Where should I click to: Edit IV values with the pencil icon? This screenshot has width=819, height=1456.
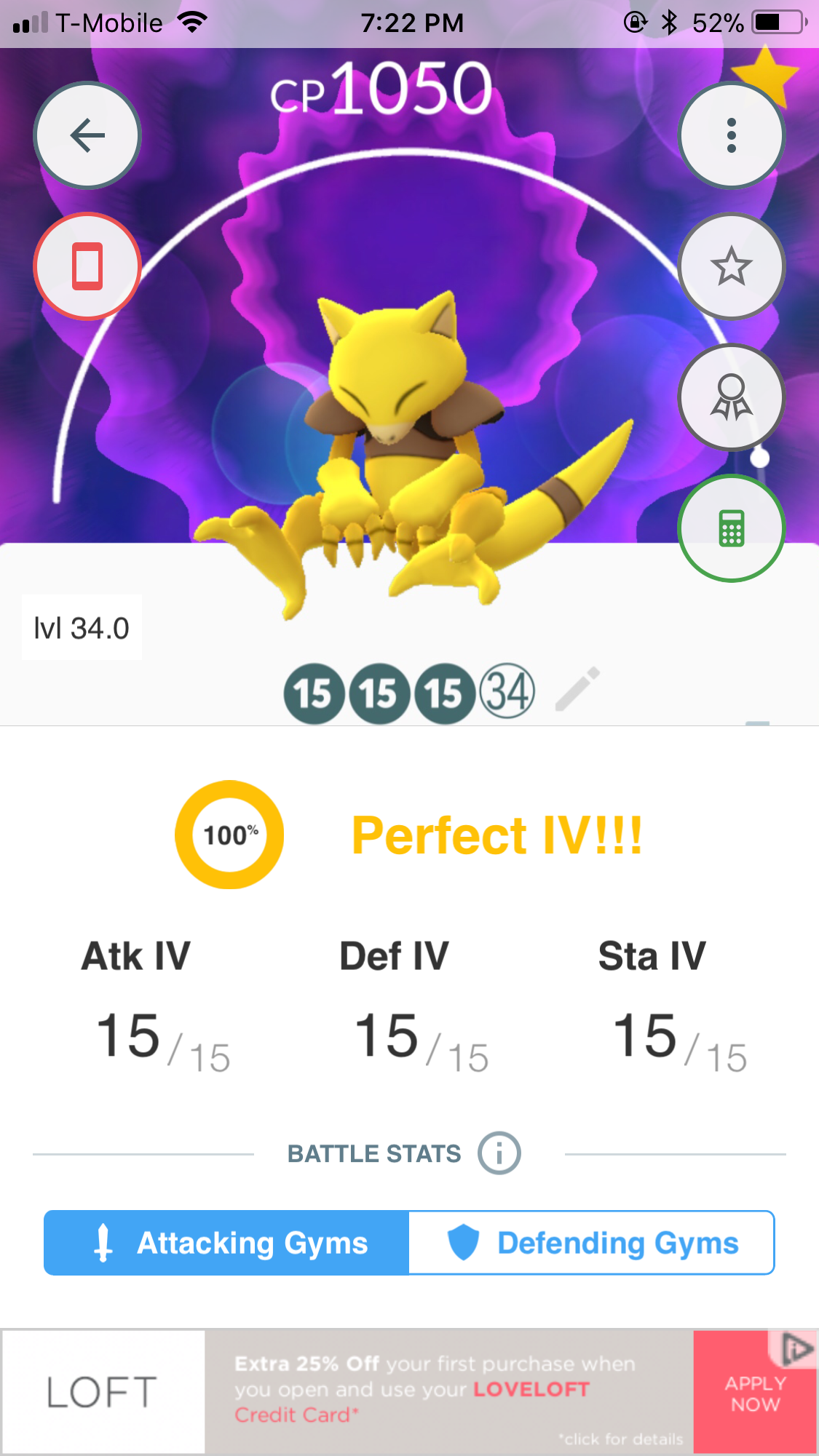[x=578, y=688]
